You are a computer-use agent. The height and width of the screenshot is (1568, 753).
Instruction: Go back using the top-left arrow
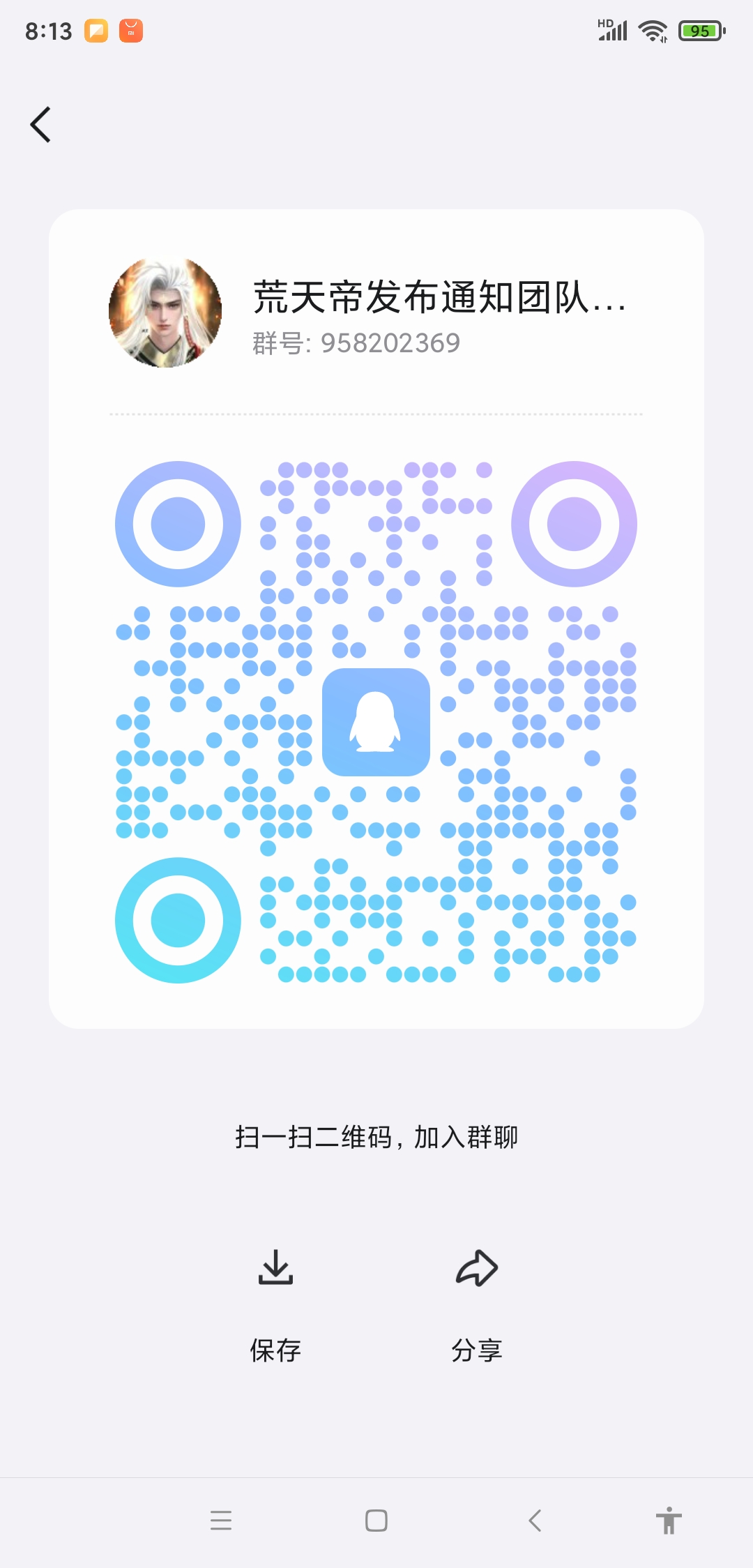[40, 125]
